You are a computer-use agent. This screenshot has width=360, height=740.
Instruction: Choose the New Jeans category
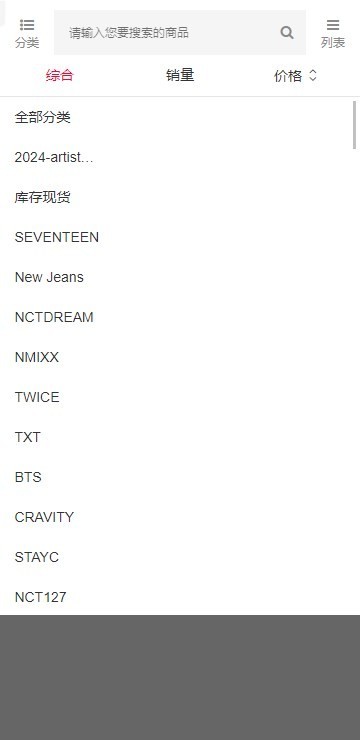(49, 277)
